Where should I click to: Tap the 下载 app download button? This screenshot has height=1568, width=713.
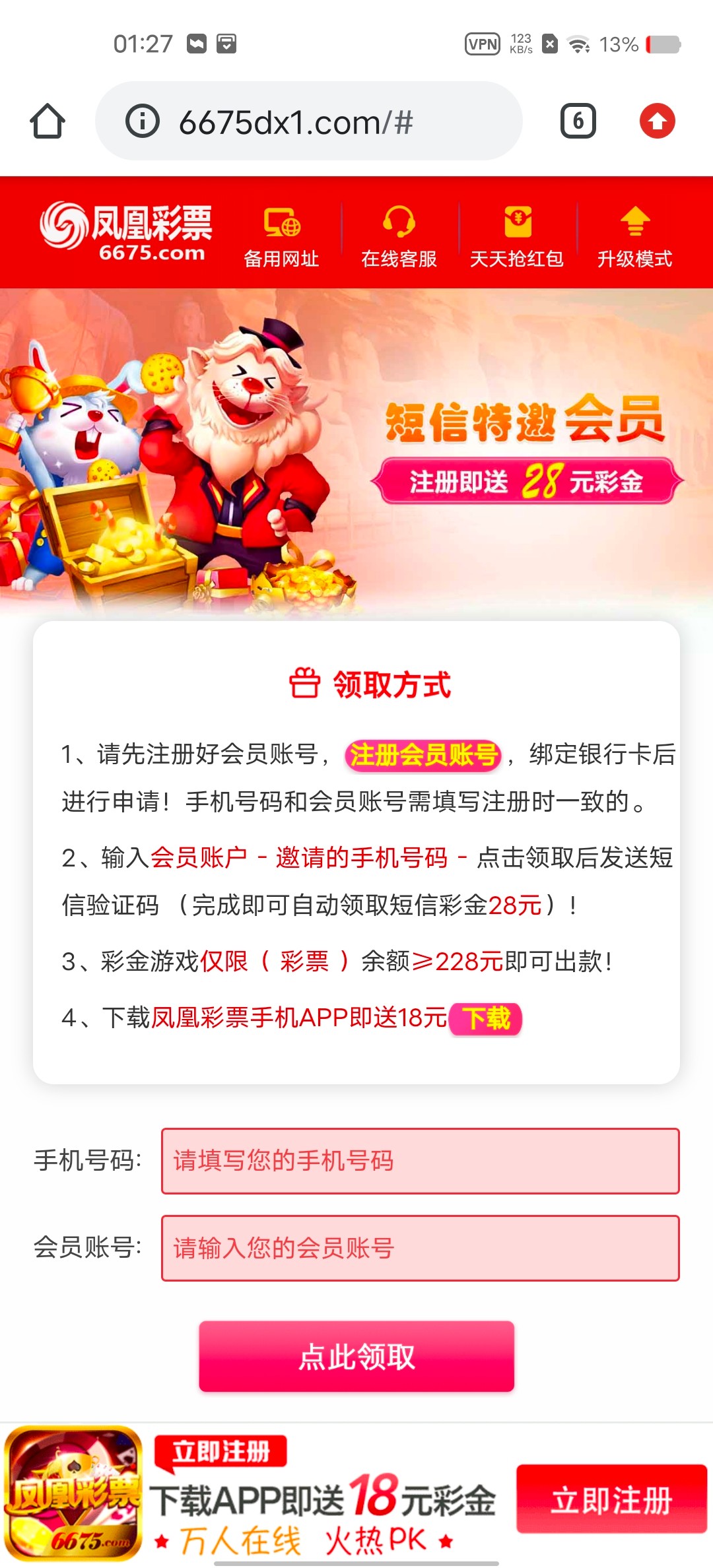pyautogui.click(x=486, y=1018)
